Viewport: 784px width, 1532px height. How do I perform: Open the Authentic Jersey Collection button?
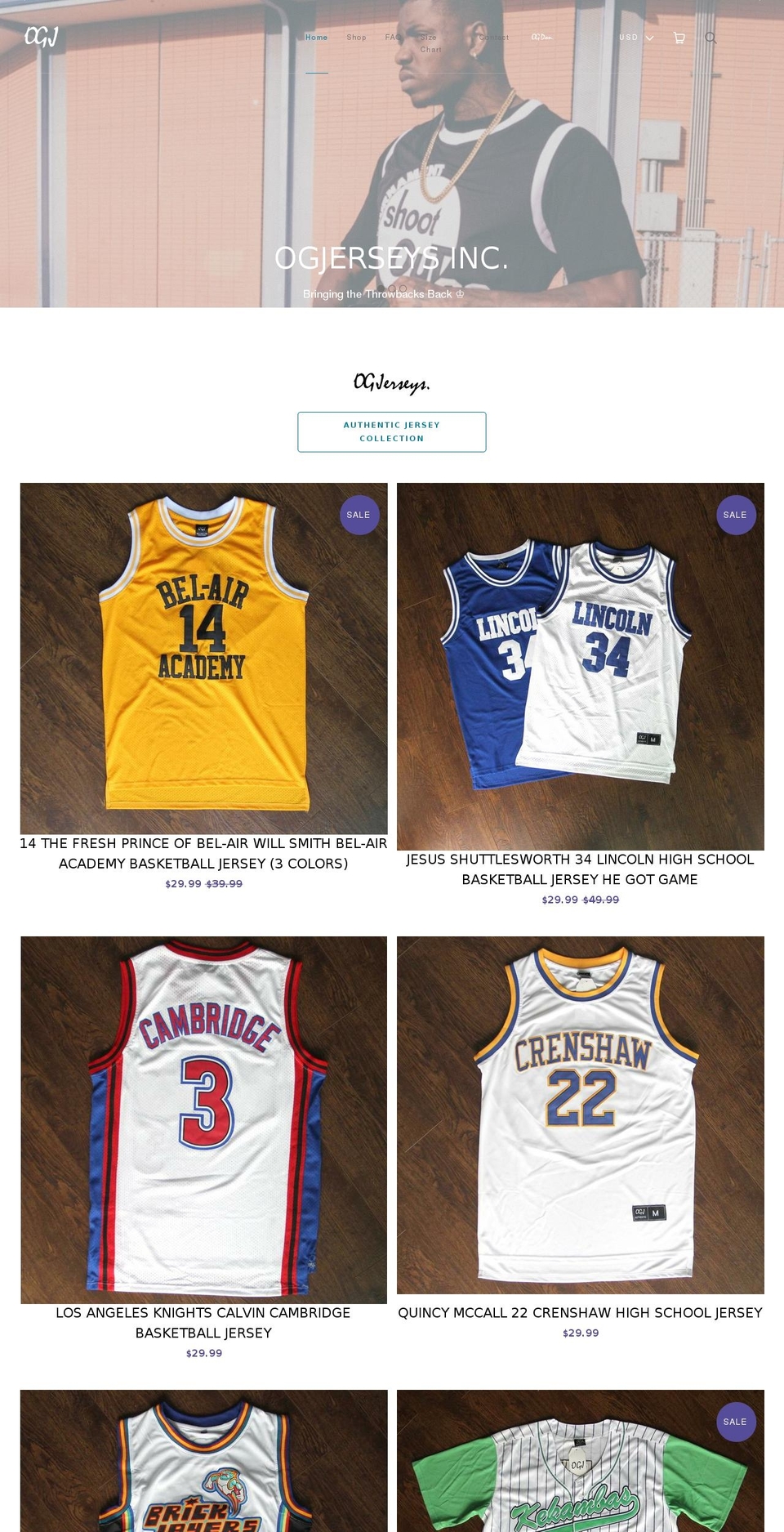(x=391, y=431)
